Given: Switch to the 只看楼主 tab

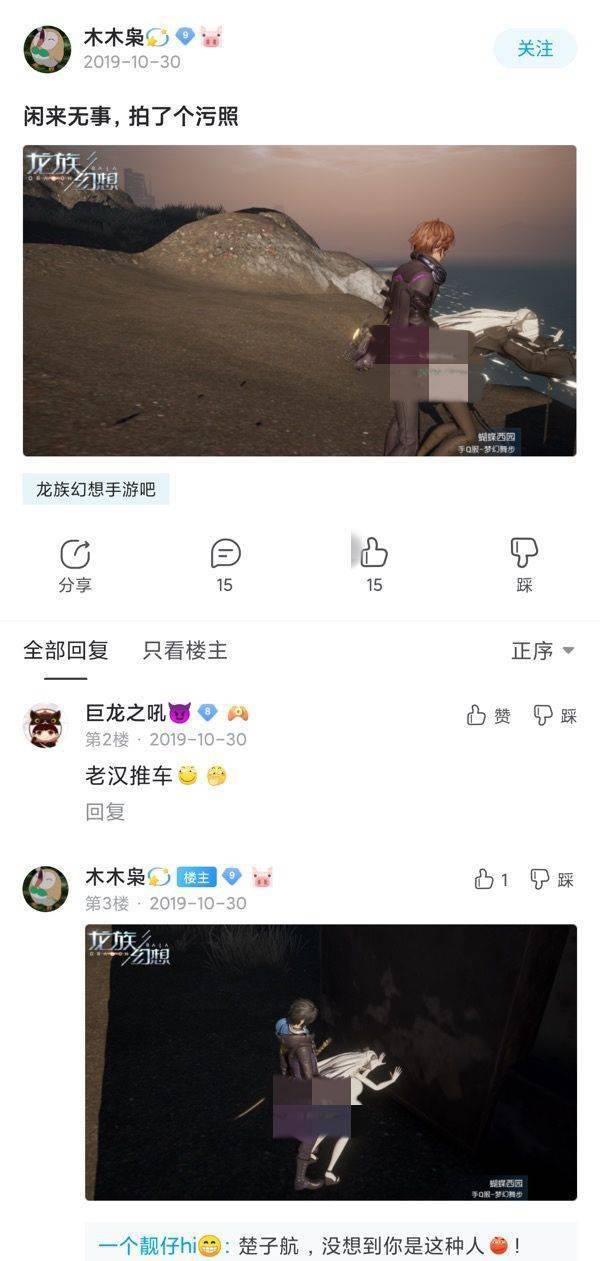Looking at the screenshot, I should 185,651.
